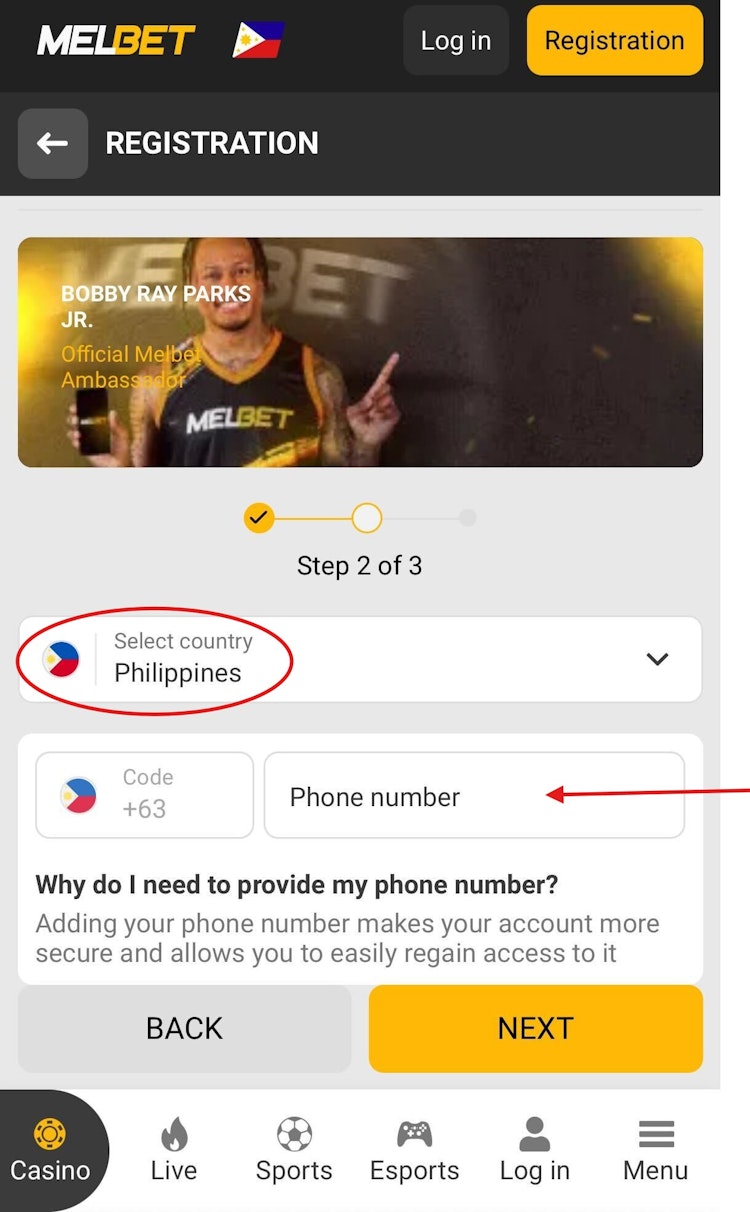Open the +63 country code picker

coord(145,795)
